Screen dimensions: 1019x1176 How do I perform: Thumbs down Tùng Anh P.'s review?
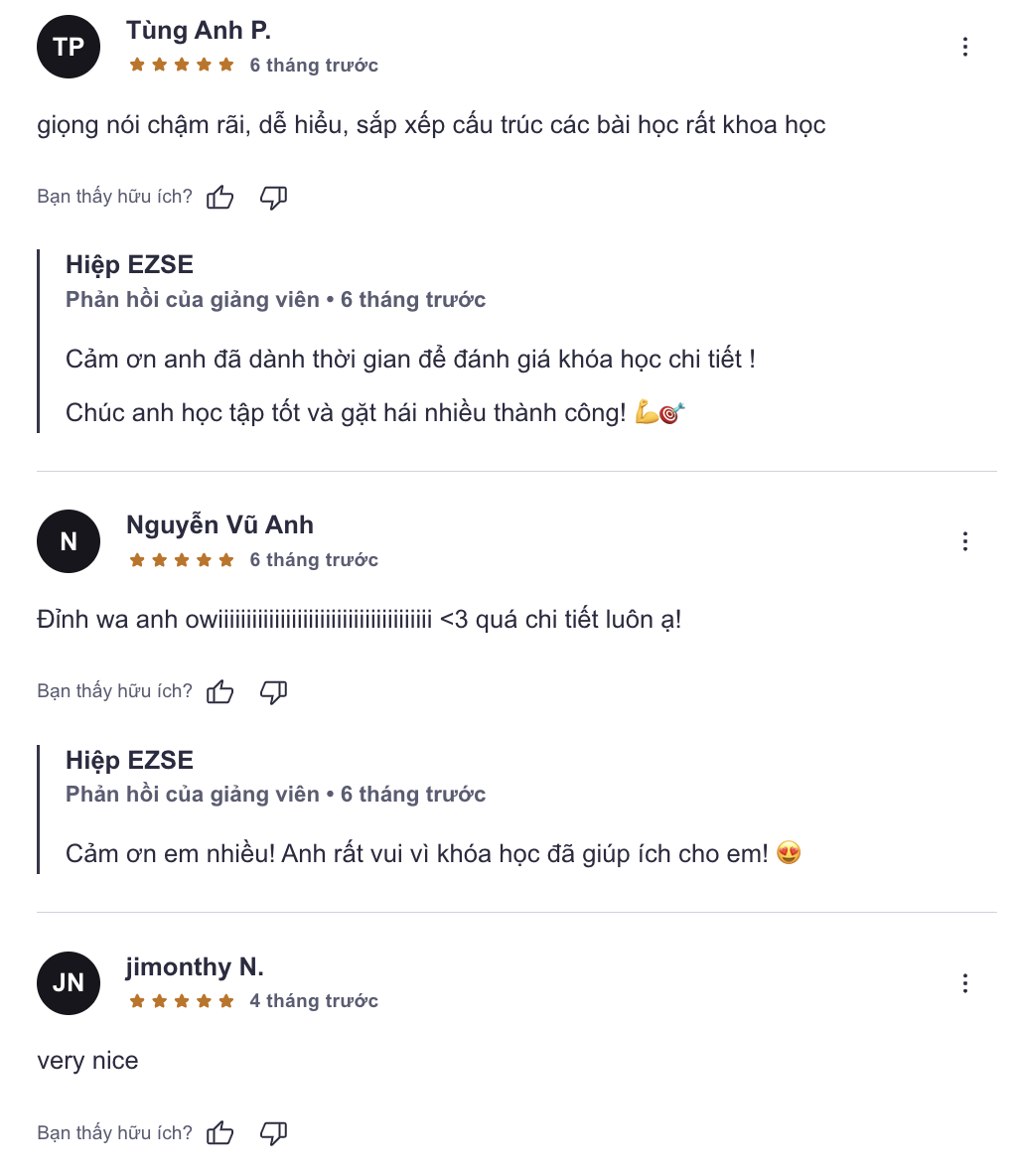(273, 197)
